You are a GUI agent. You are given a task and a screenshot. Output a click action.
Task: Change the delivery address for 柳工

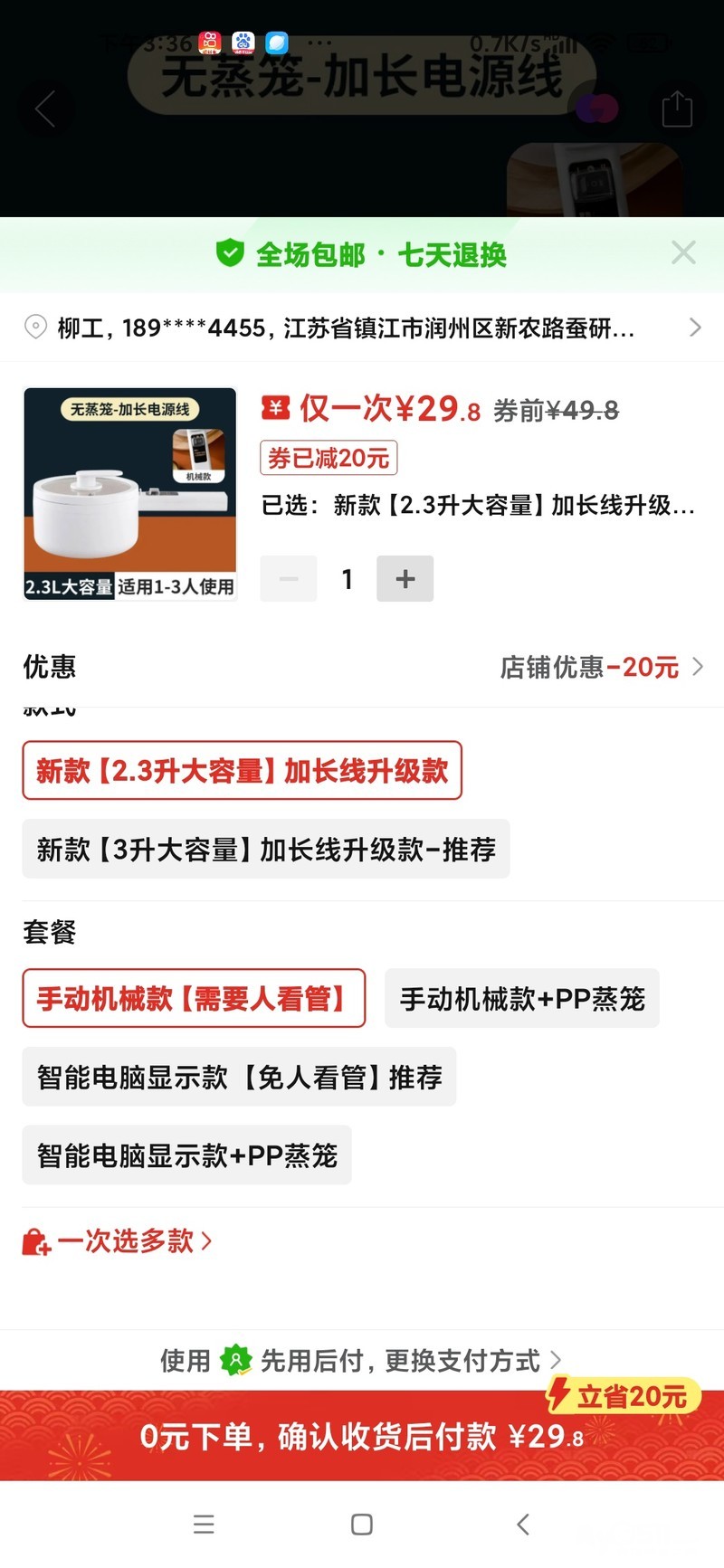coord(362,328)
